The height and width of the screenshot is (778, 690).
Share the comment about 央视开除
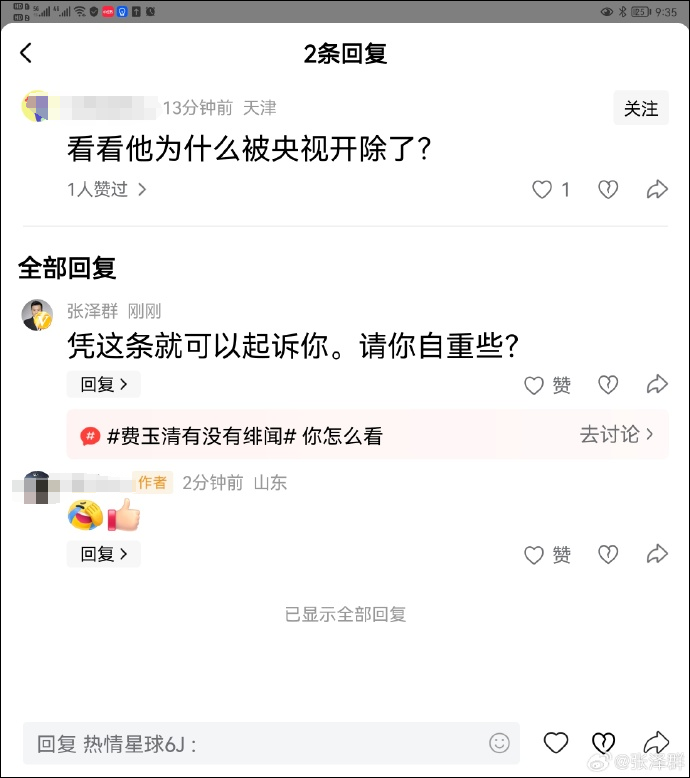click(657, 189)
